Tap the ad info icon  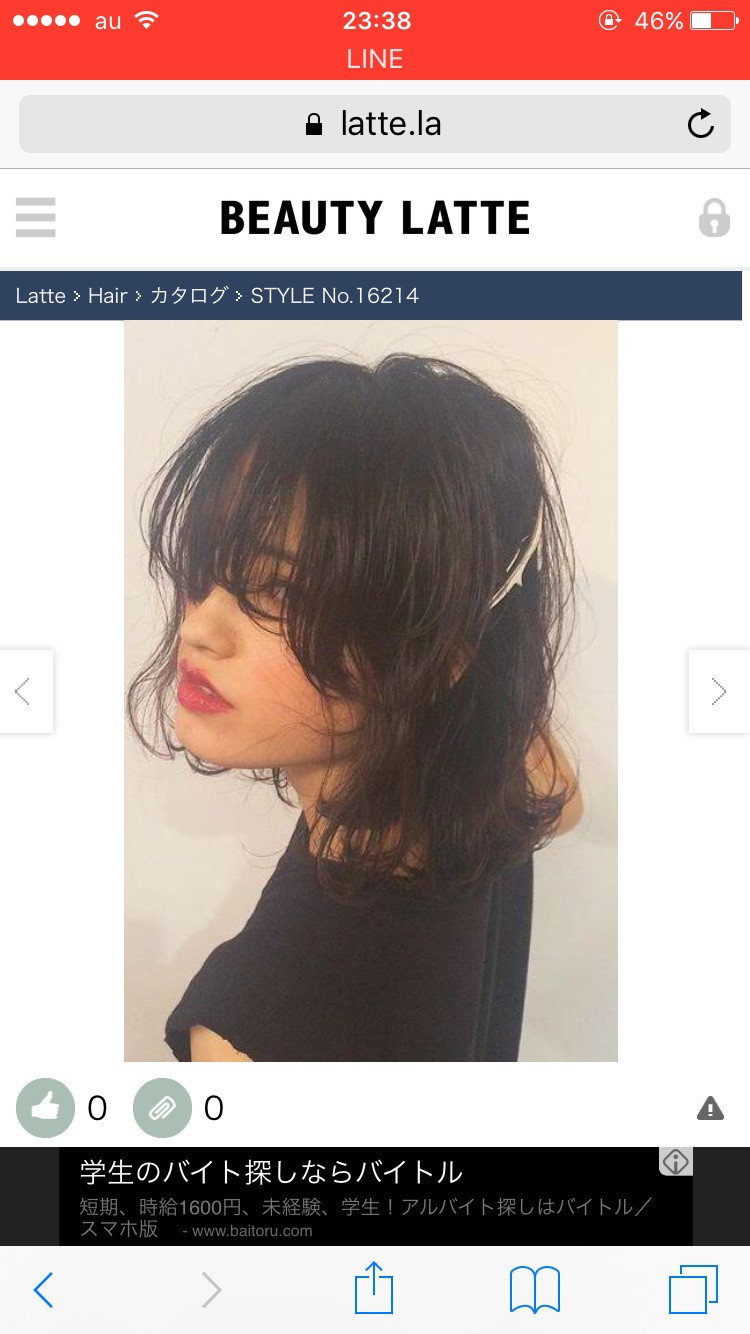[x=676, y=1162]
